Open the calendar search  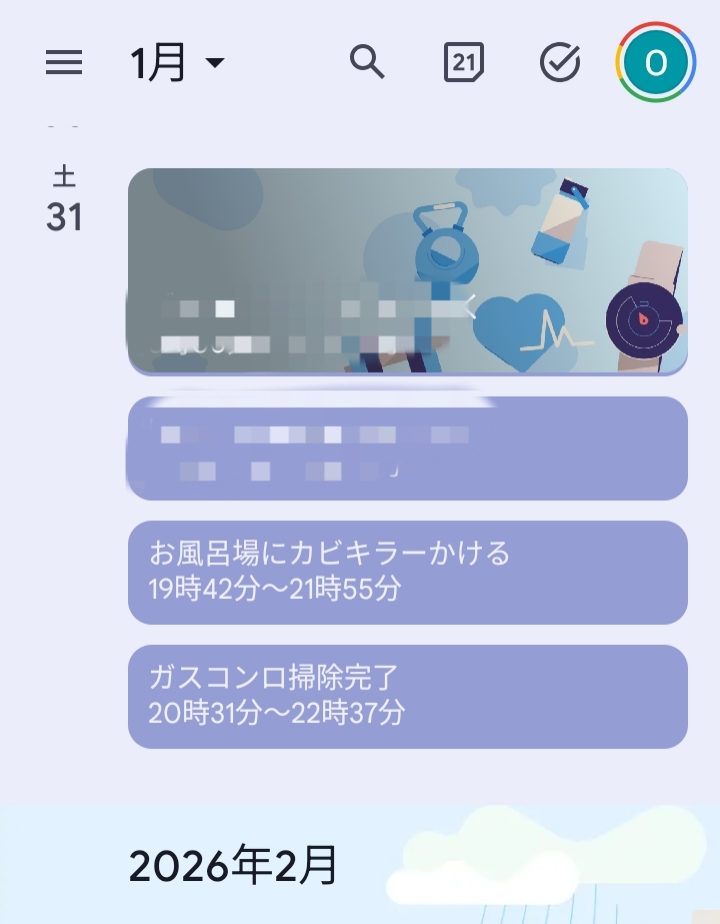click(x=367, y=63)
